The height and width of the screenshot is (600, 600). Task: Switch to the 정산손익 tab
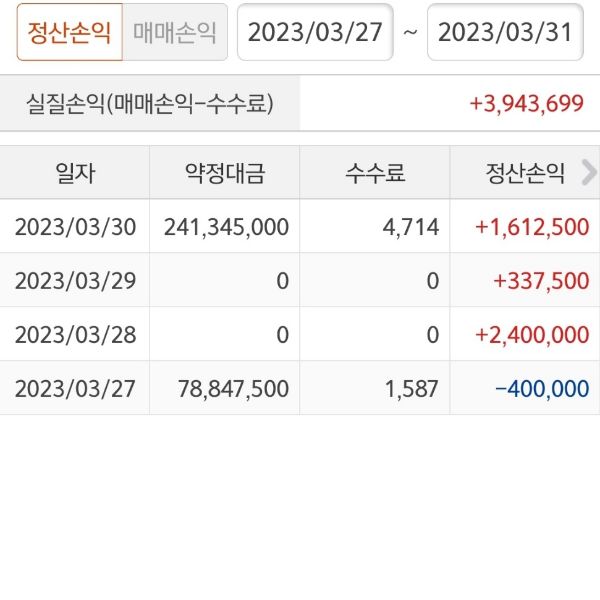point(70,32)
